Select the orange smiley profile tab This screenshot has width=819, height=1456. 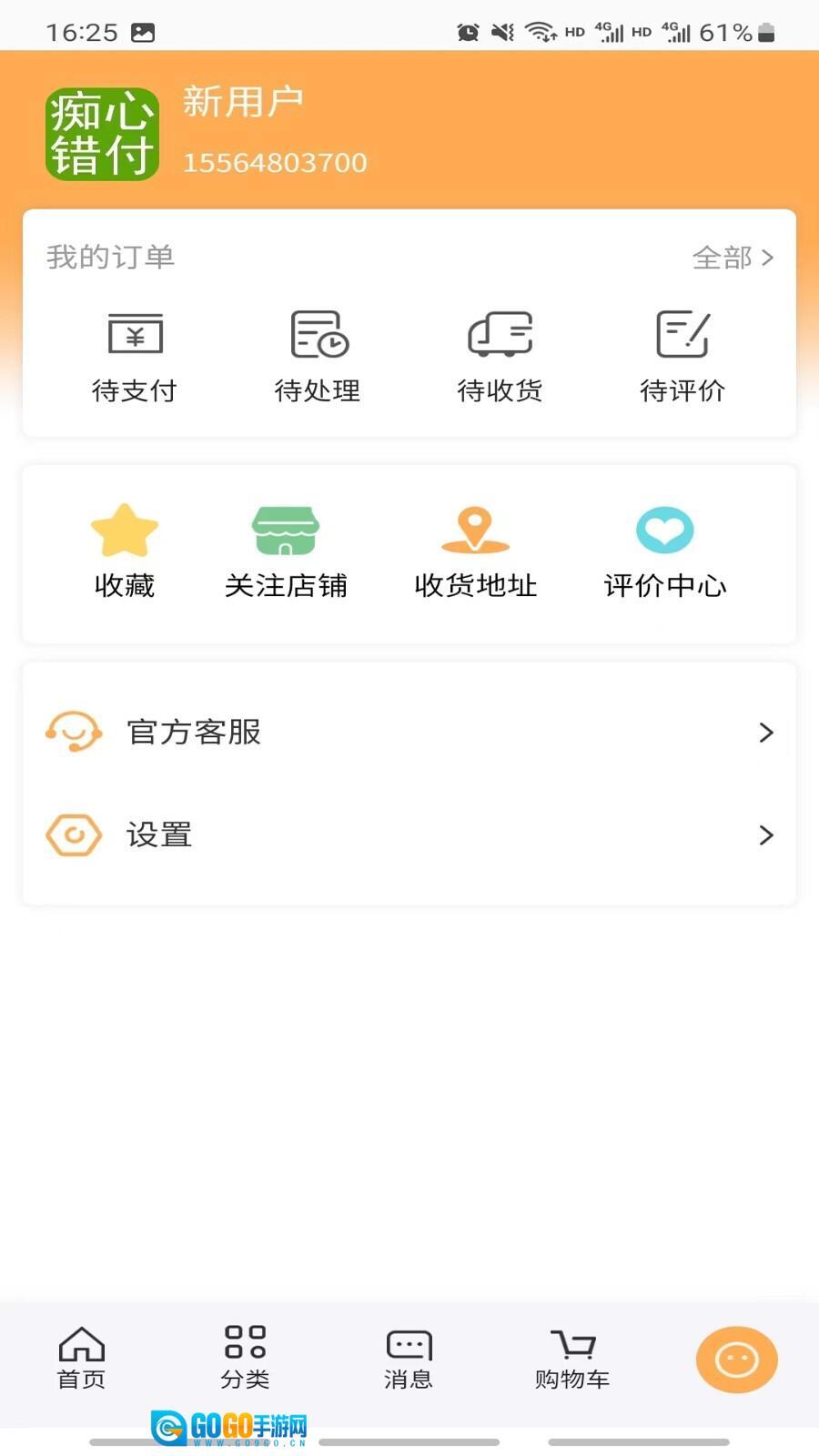click(x=736, y=1360)
